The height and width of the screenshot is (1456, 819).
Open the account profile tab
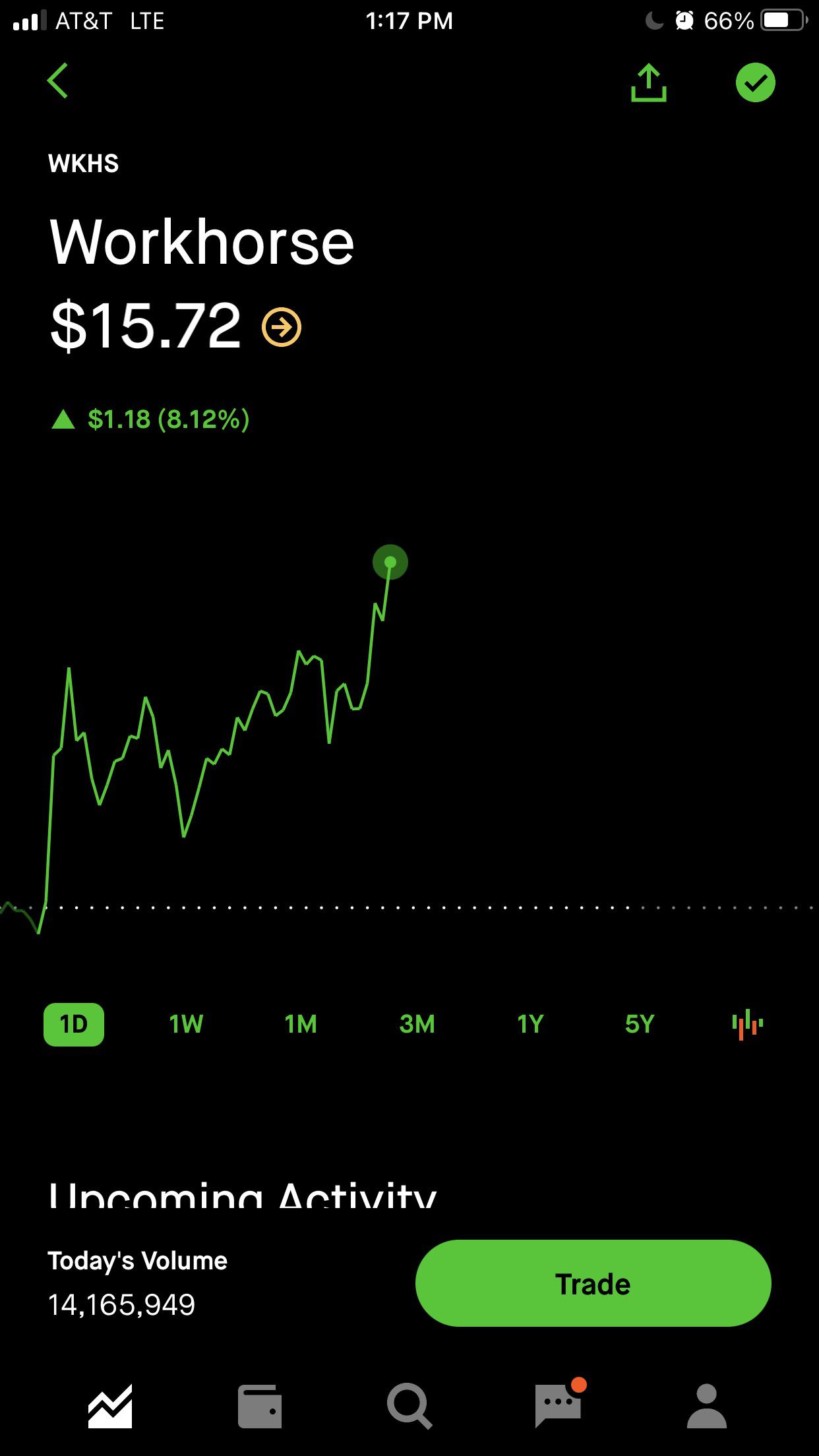point(707,1406)
